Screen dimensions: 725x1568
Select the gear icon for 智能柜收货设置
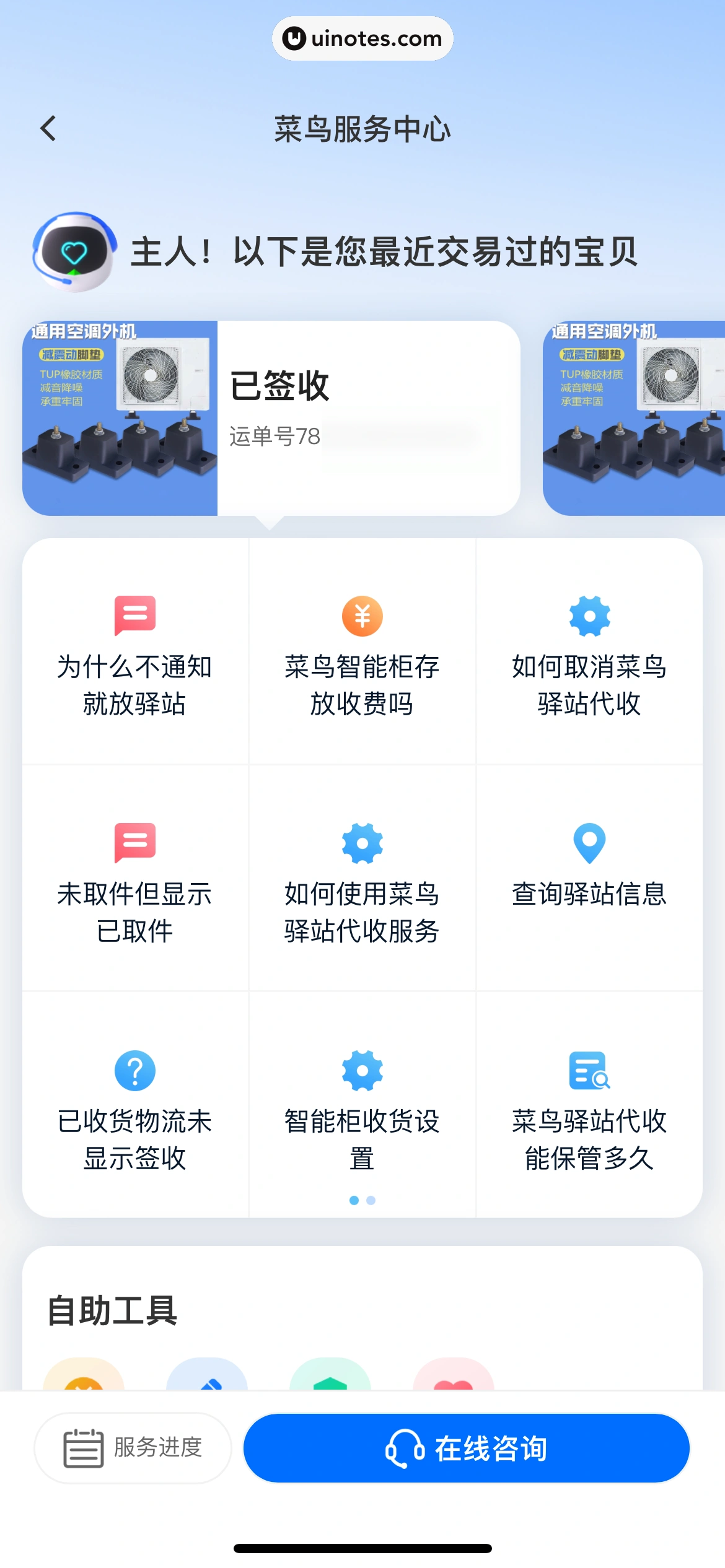tap(362, 1069)
